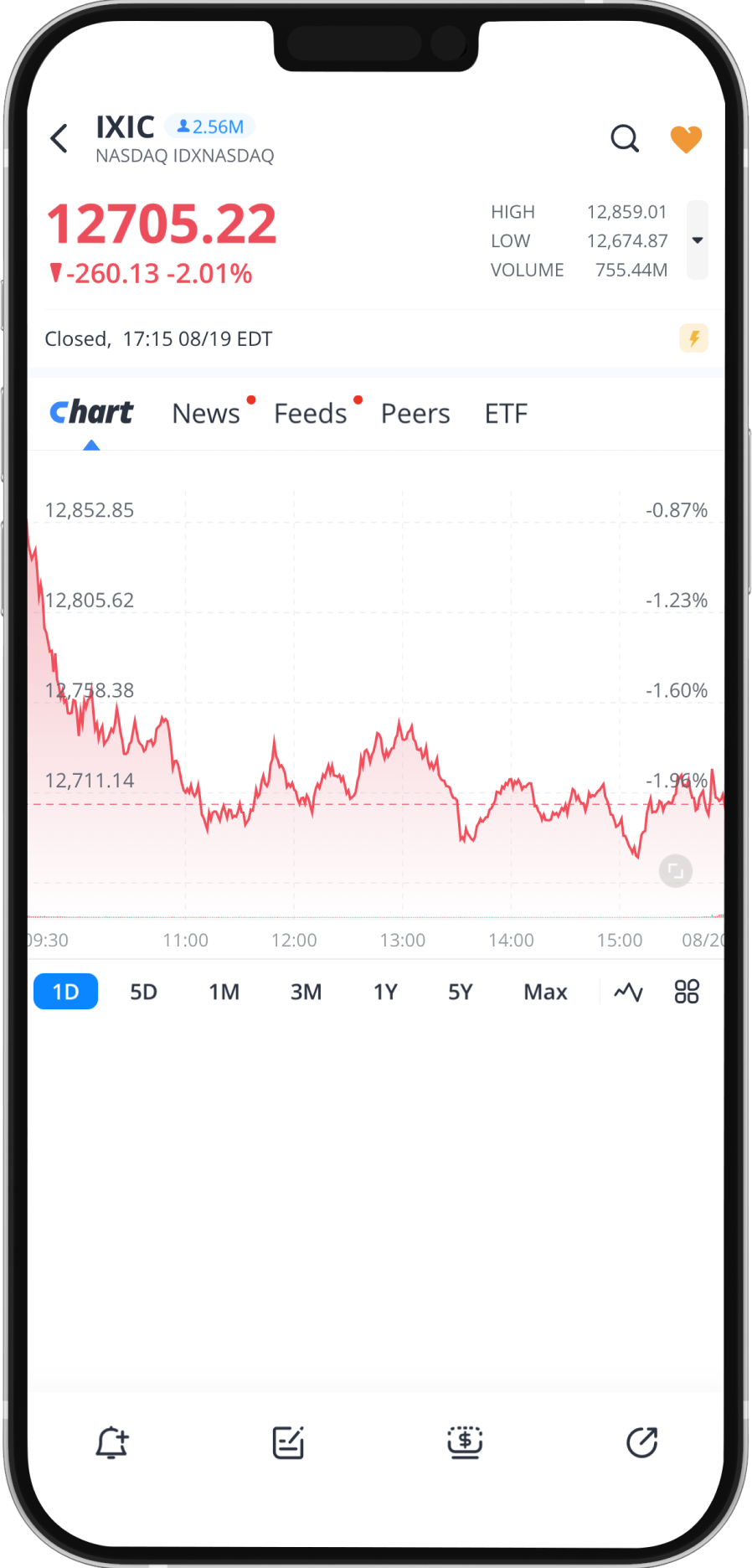This screenshot has width=752, height=1568.
Task: Go back using the back arrow
Action: click(59, 138)
